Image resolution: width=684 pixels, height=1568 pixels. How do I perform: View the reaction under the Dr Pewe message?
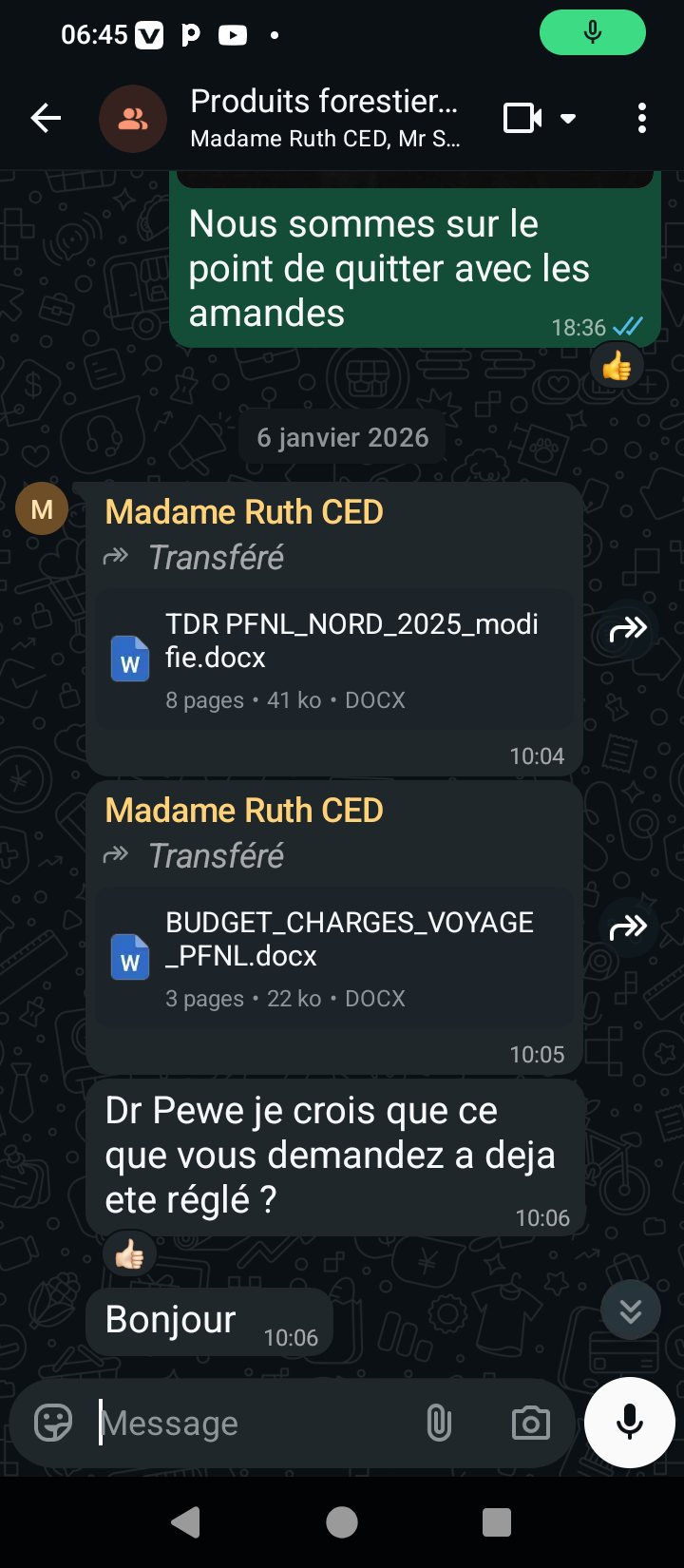tap(130, 1255)
